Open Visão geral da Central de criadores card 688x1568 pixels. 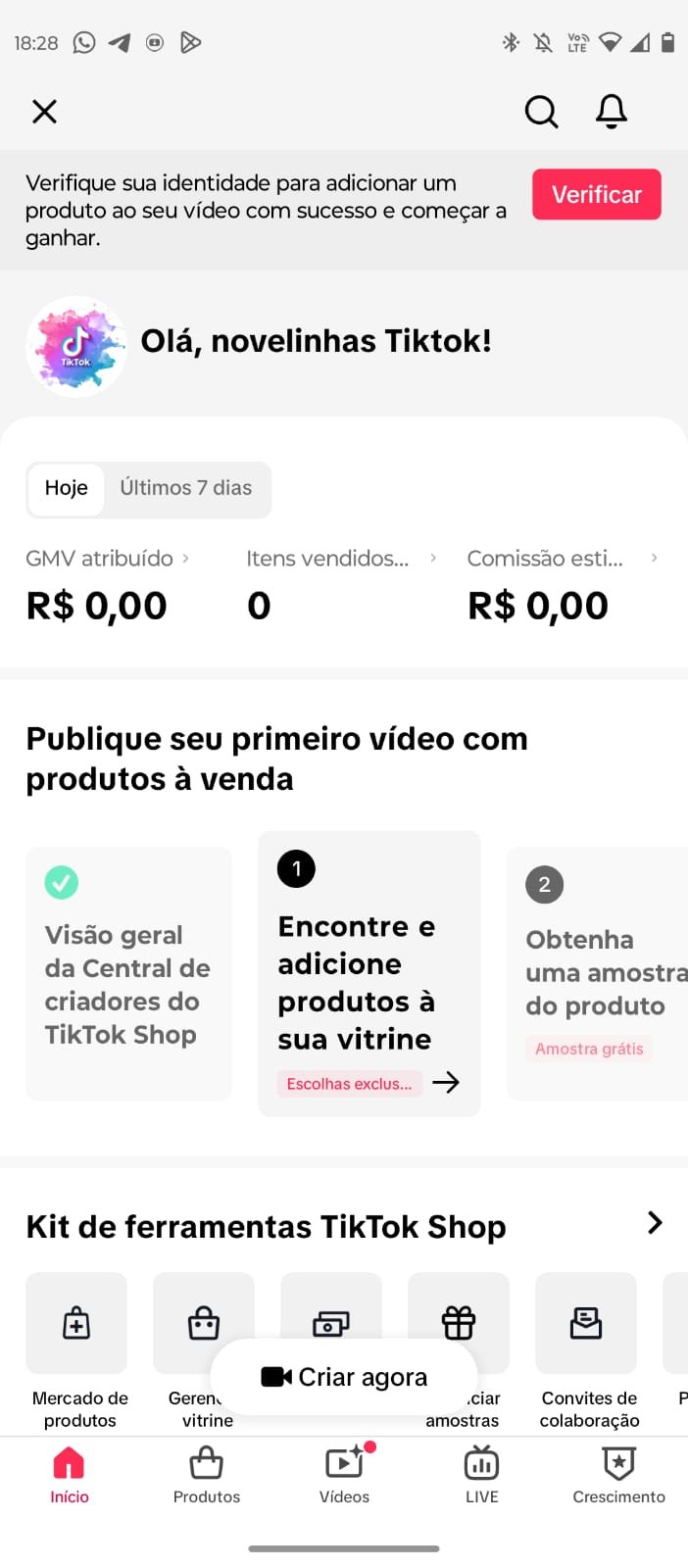pyautogui.click(x=128, y=973)
